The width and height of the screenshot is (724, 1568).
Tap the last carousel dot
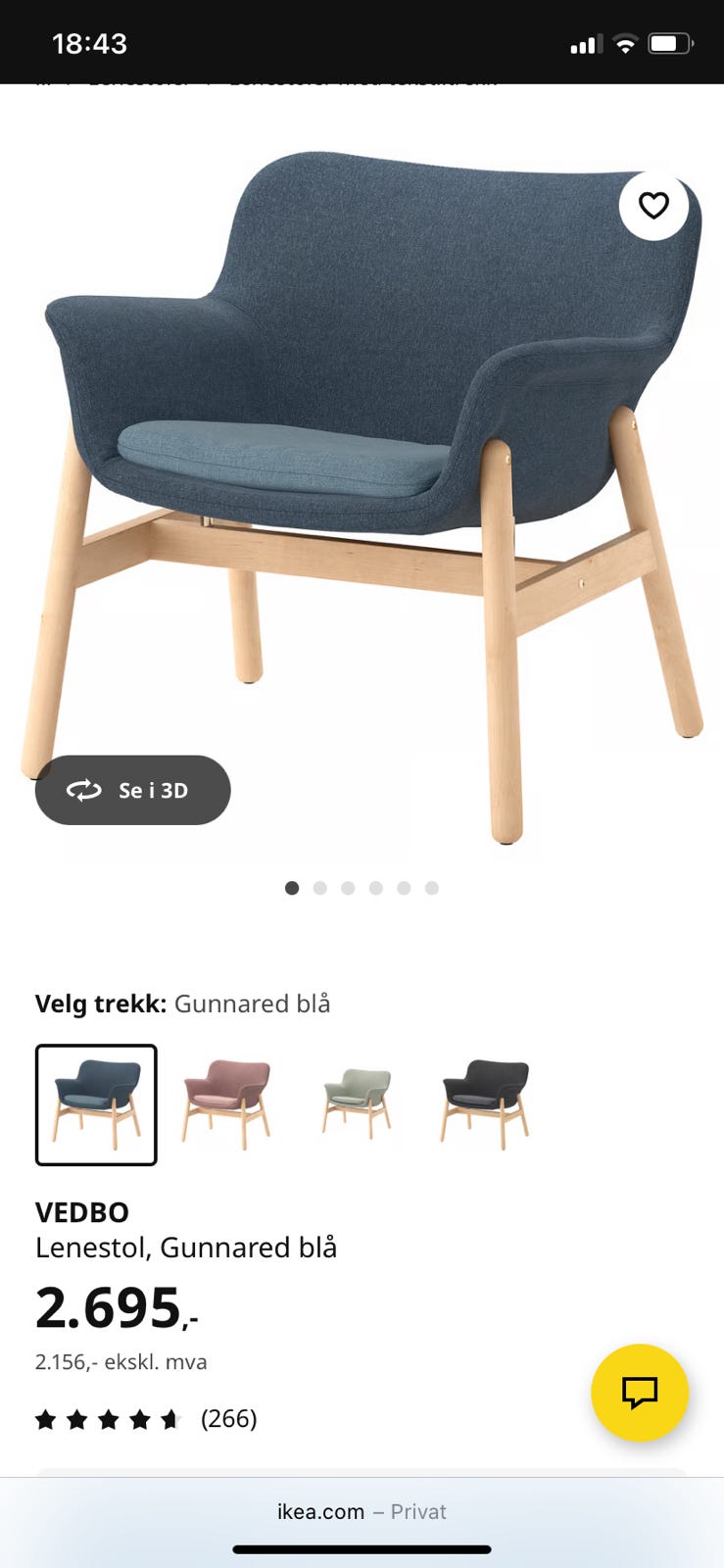click(430, 888)
